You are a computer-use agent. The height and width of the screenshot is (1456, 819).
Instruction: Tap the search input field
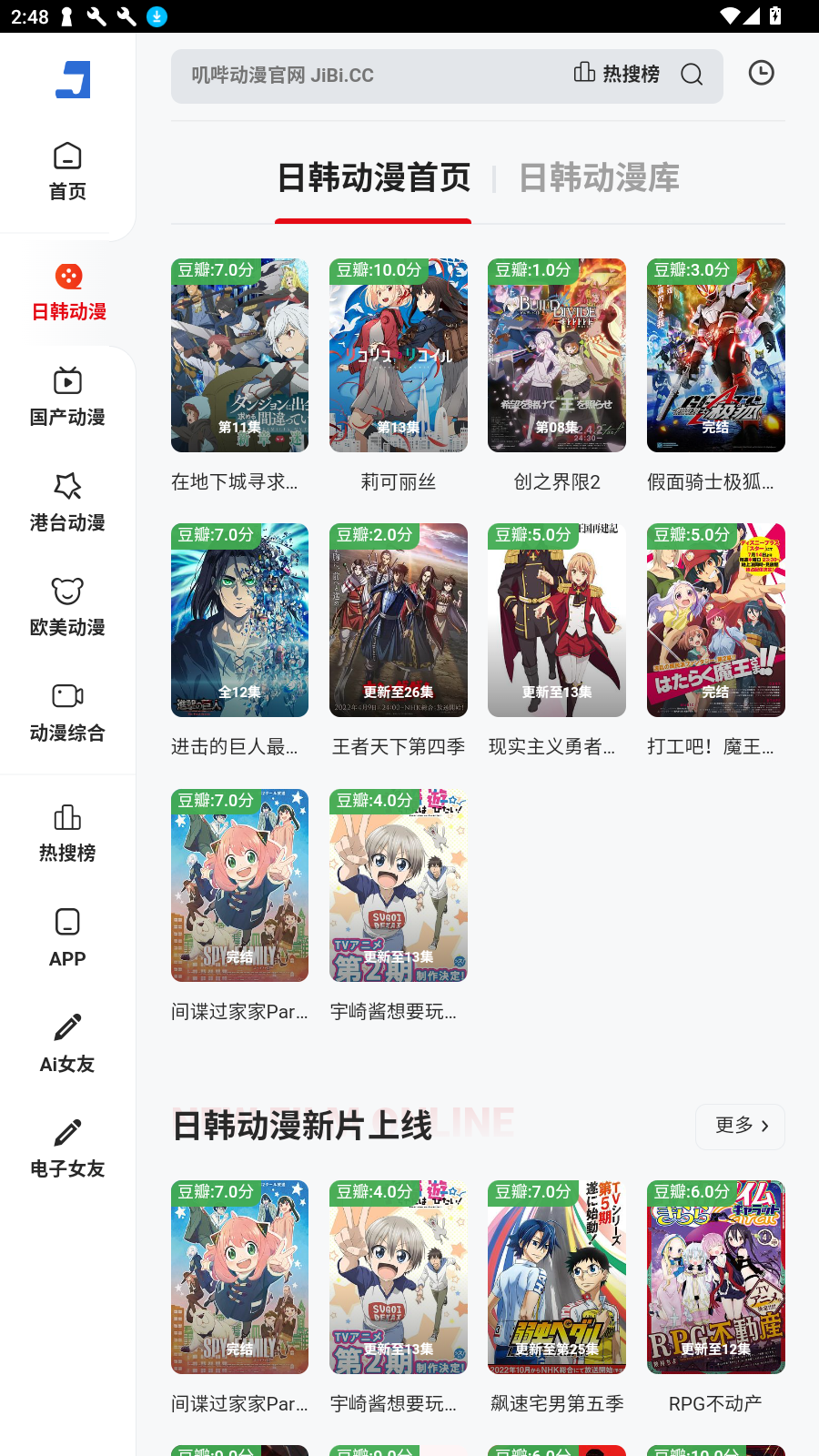364,76
